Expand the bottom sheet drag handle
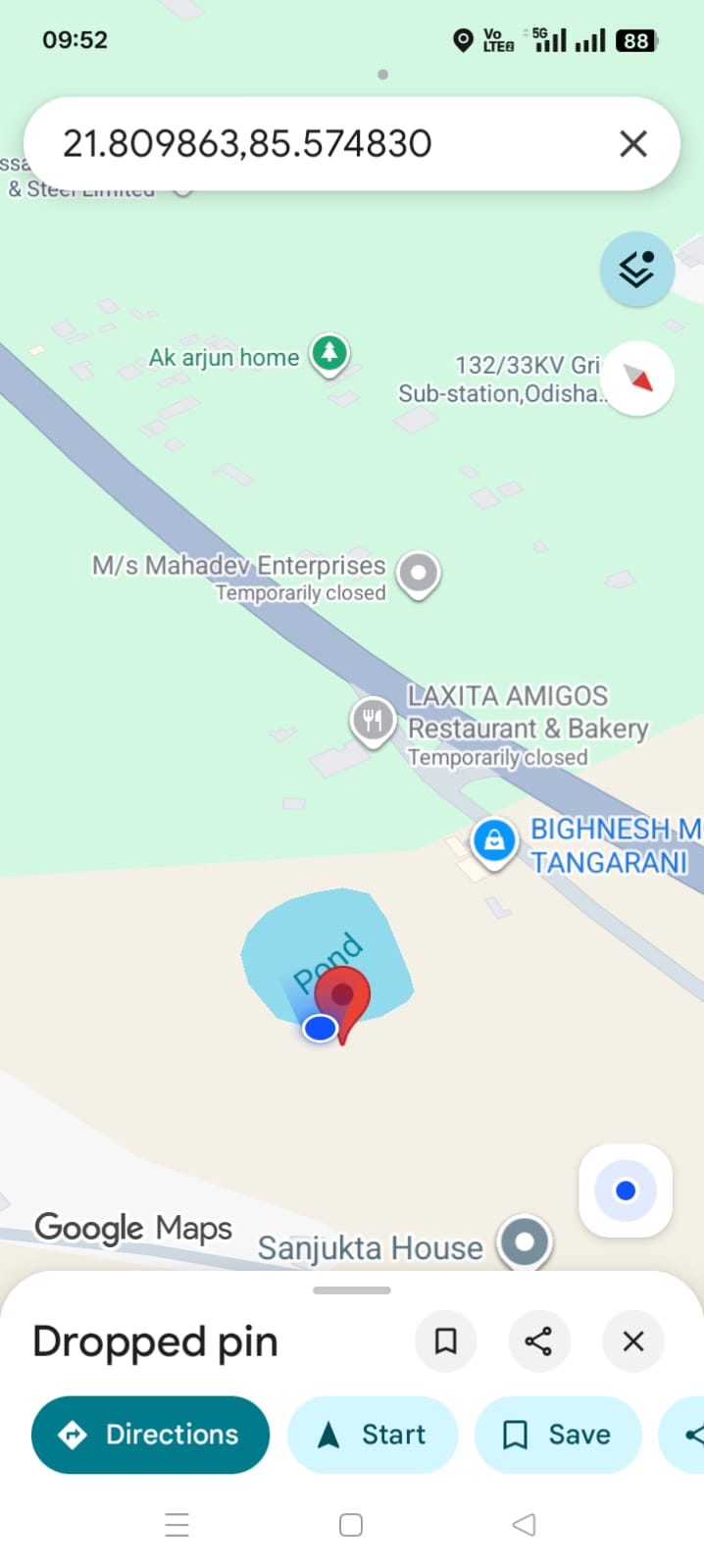704x1568 pixels. tap(352, 1290)
